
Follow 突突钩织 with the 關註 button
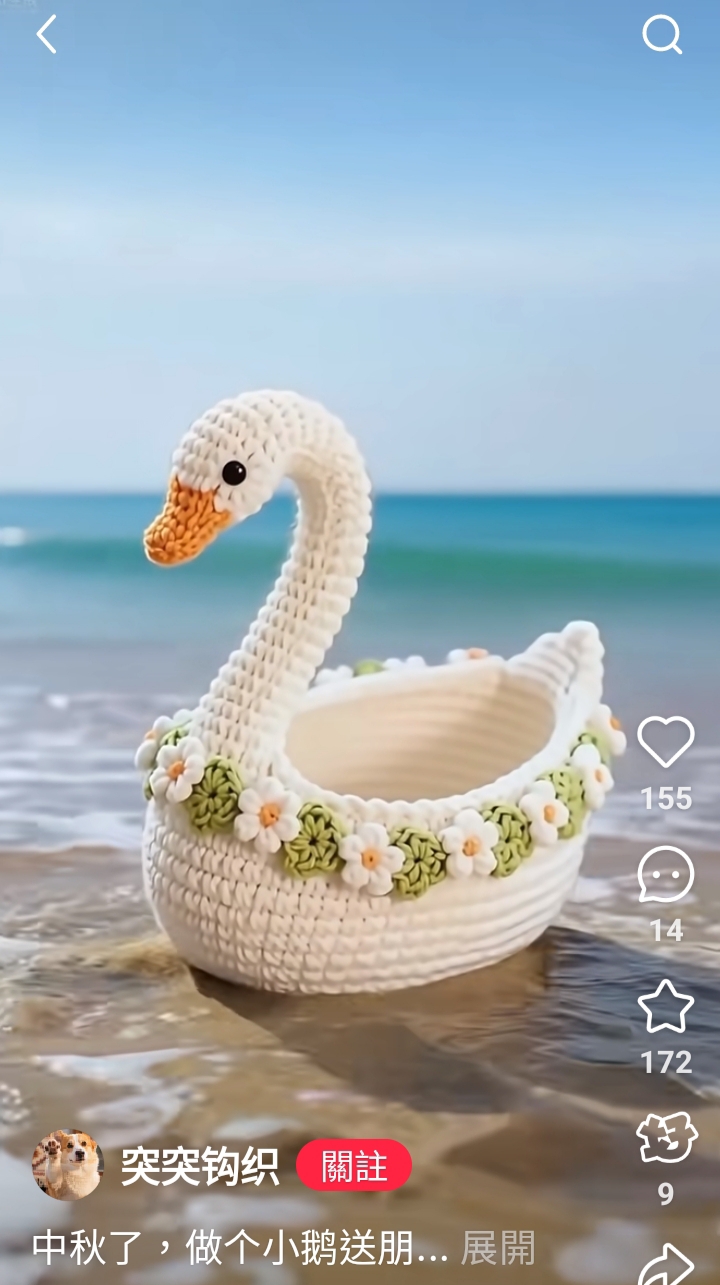354,1165
